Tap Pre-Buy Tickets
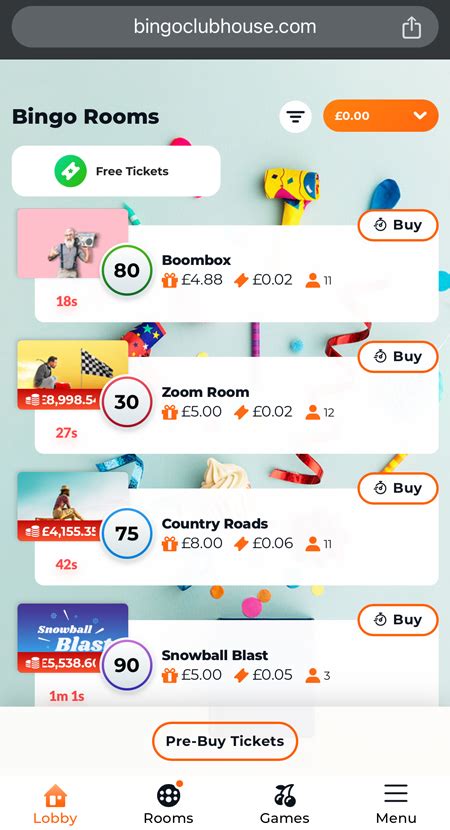Image resolution: width=450 pixels, height=830 pixels. pos(225,741)
